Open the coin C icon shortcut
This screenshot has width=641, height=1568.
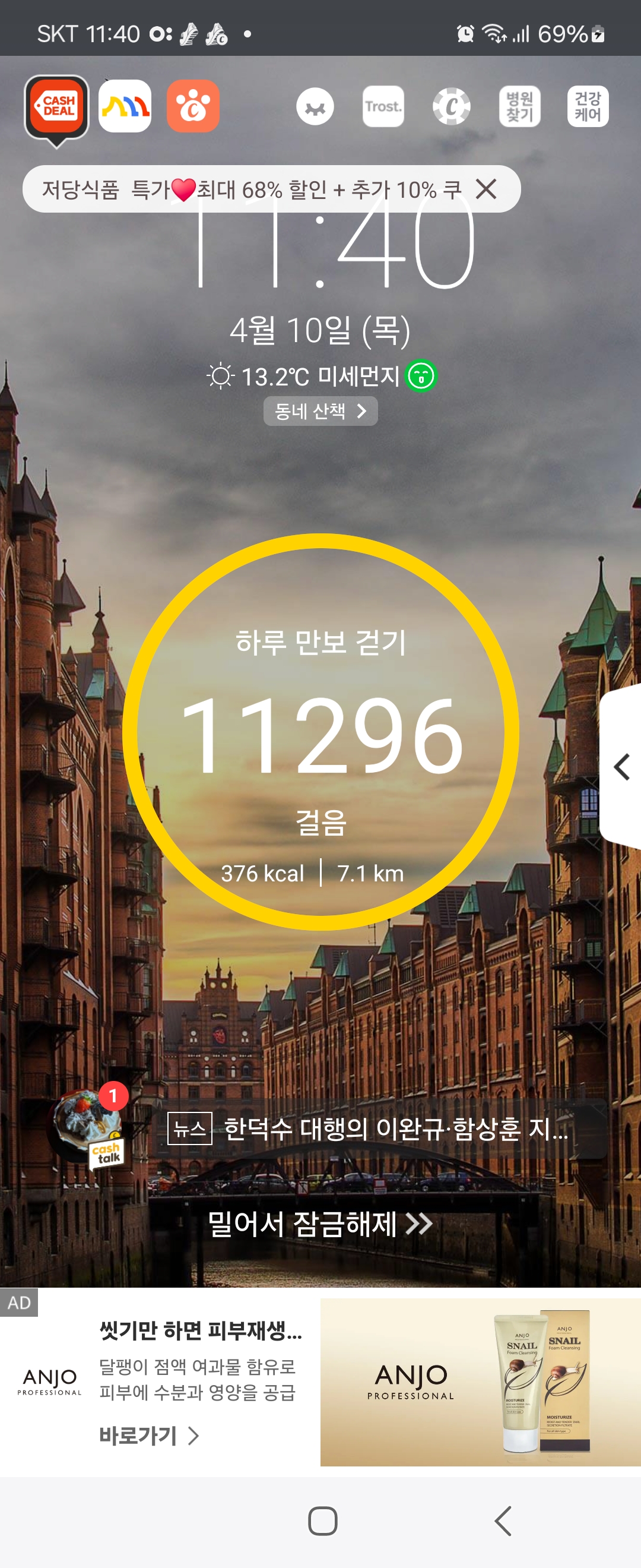[x=451, y=106]
